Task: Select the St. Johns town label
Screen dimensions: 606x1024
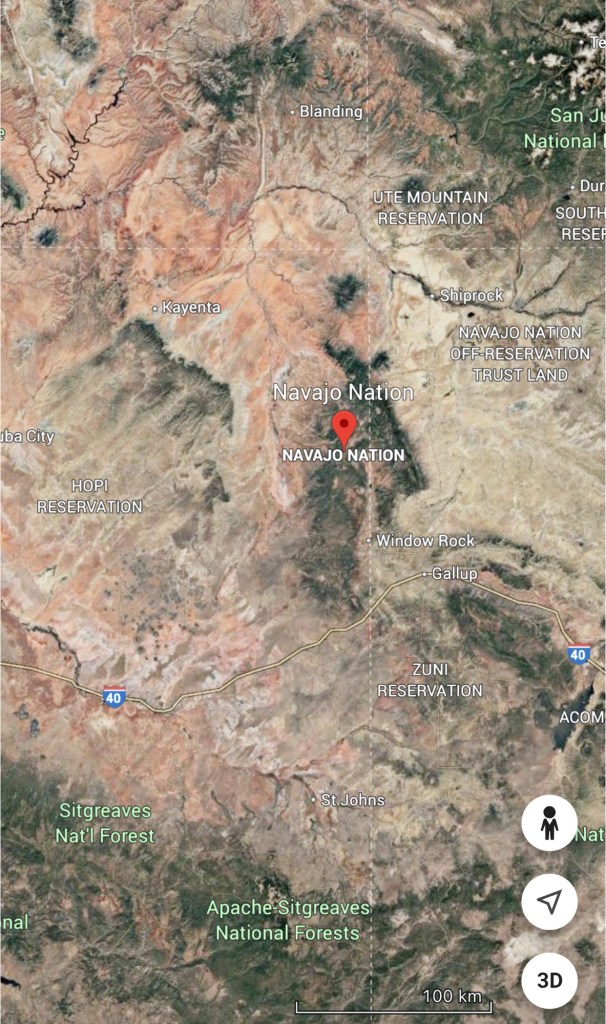Action: click(x=351, y=800)
